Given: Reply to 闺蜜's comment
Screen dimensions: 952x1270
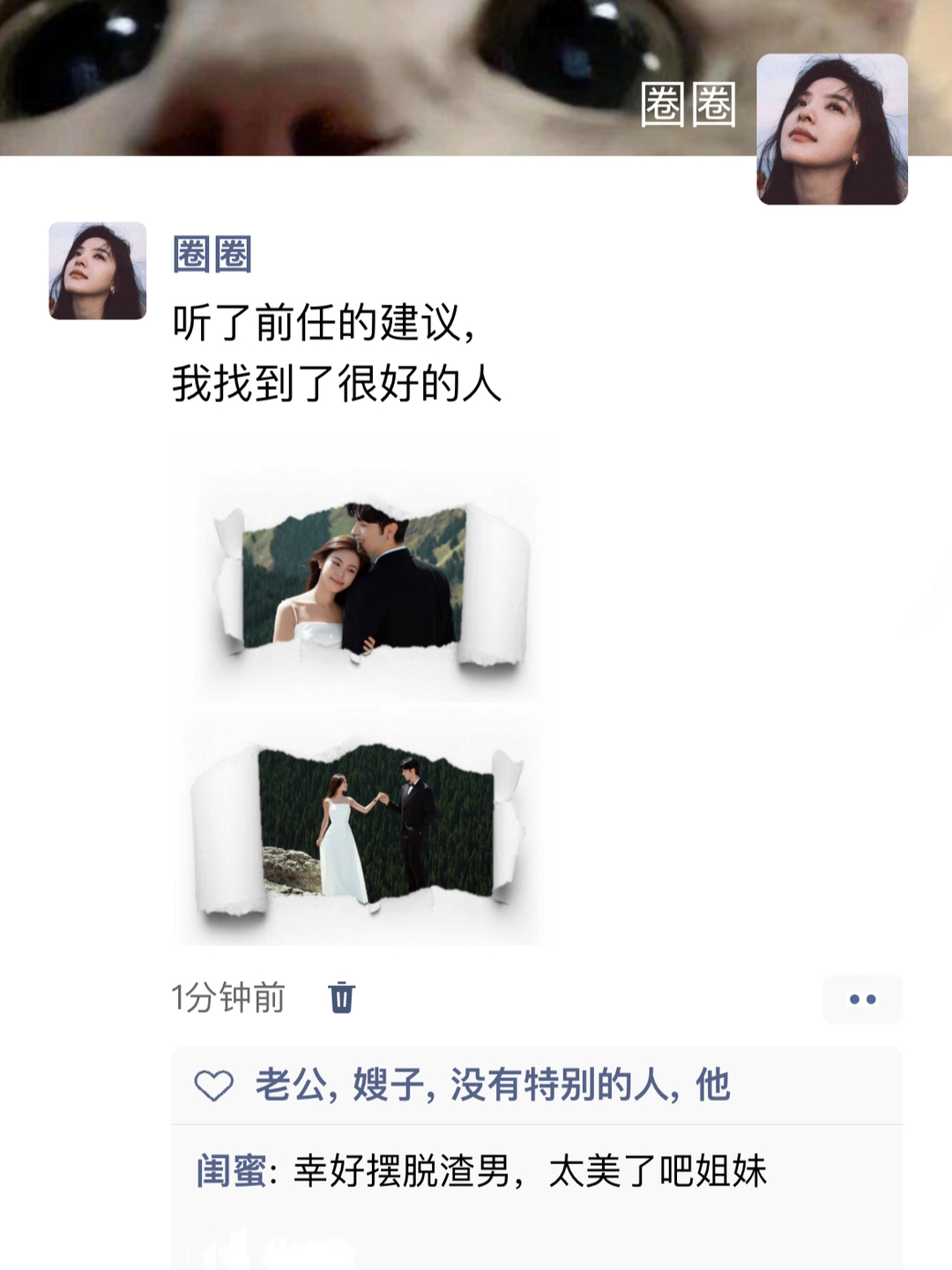Looking at the screenshot, I should point(529,1171).
